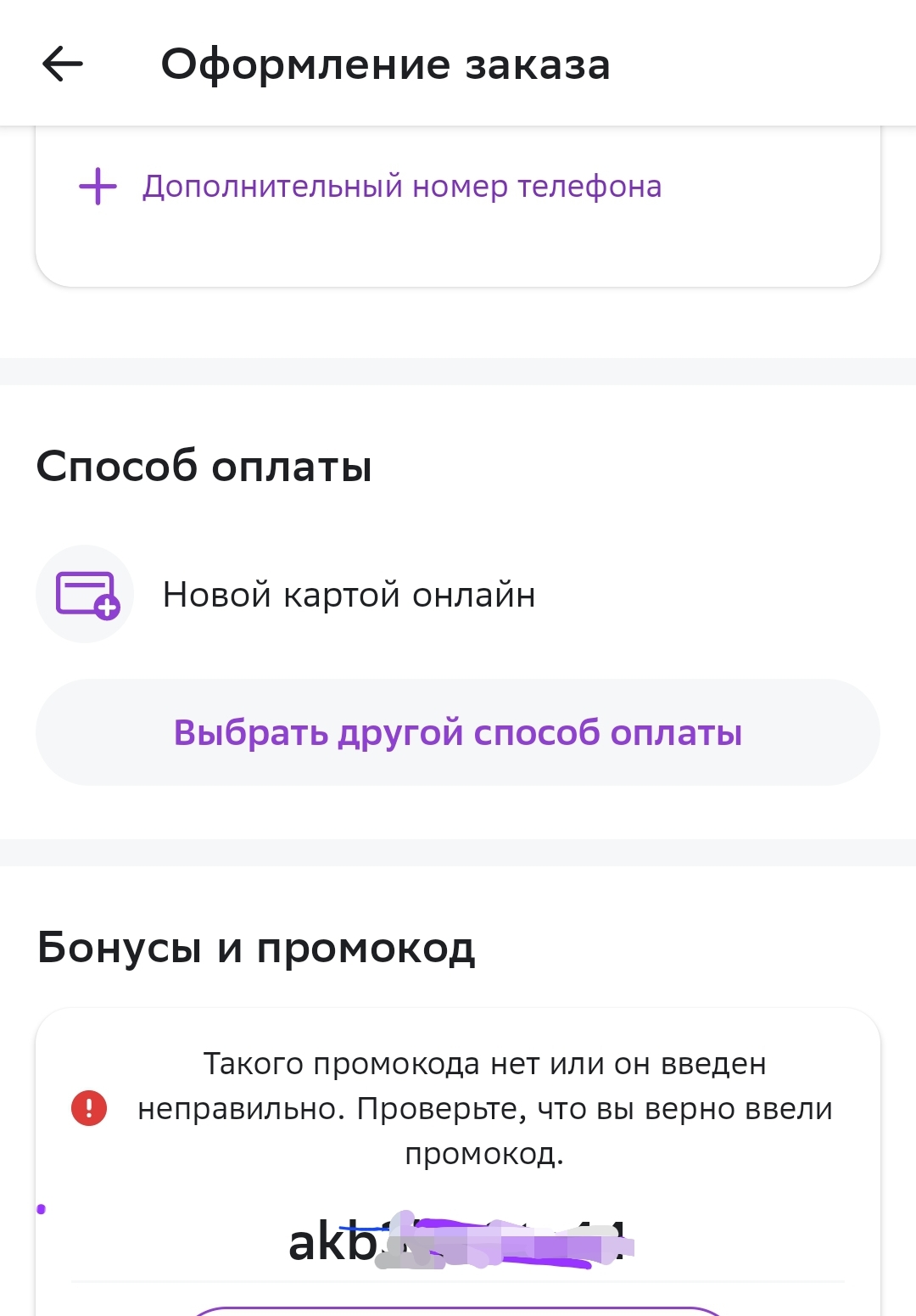This screenshot has height=1316, width=916.
Task: Tap "Выбрать другой способ оплаты" button
Action: [x=458, y=732]
